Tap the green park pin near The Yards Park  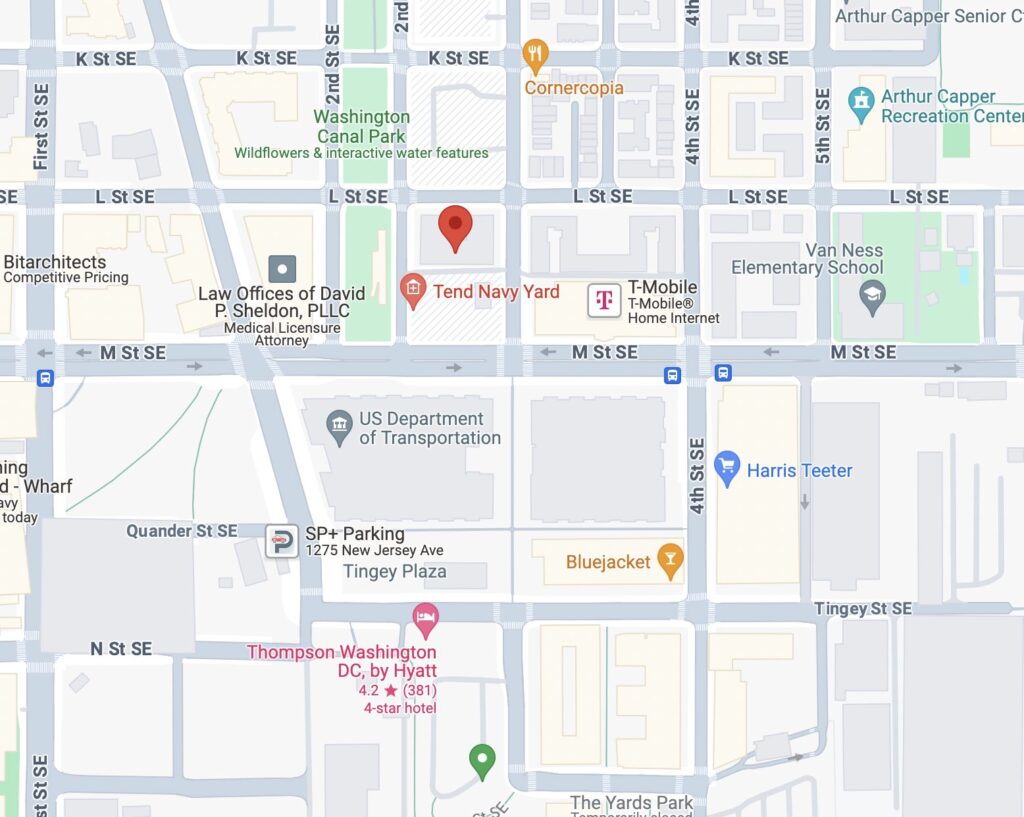(483, 761)
